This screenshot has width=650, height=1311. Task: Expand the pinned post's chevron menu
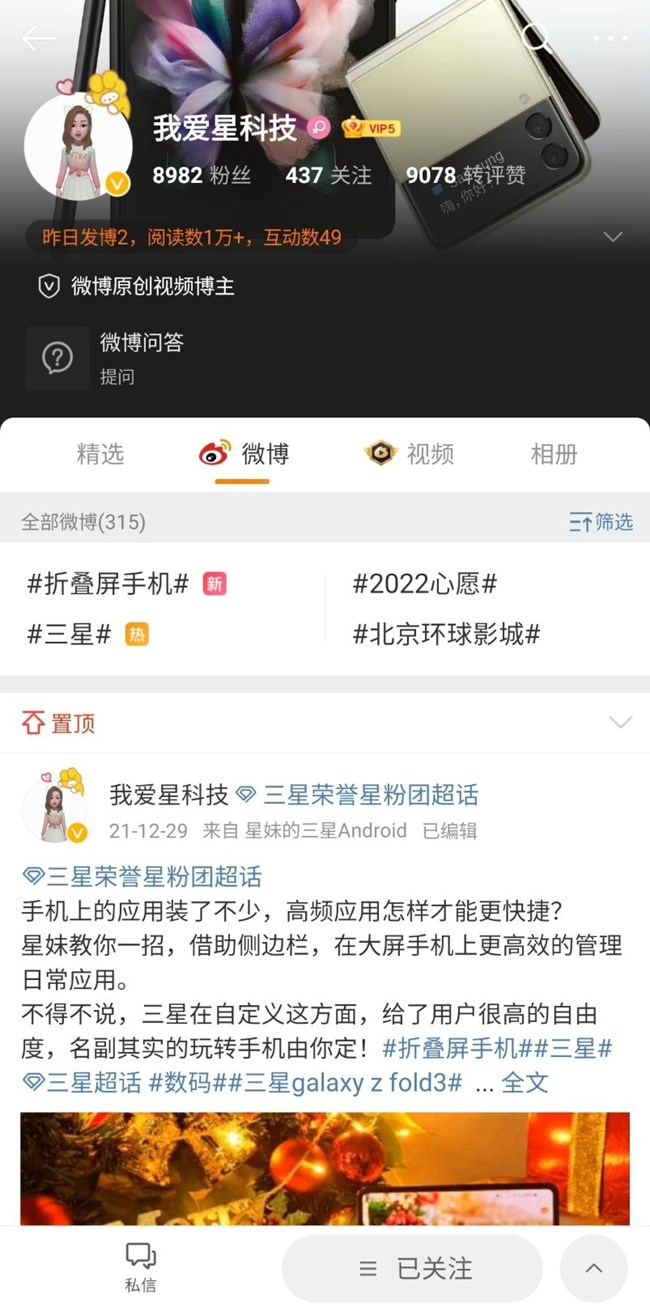[x=620, y=722]
